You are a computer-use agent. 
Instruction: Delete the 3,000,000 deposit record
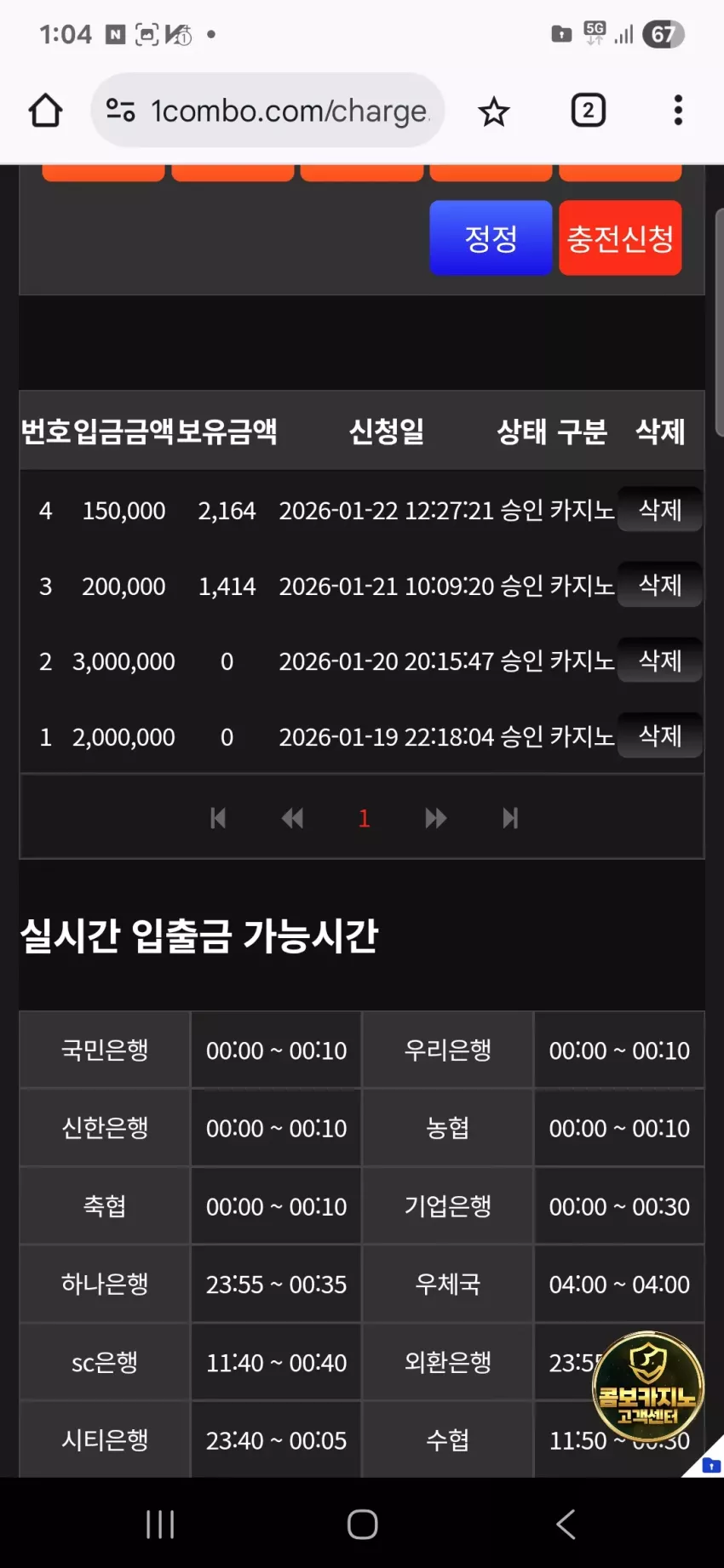click(660, 660)
